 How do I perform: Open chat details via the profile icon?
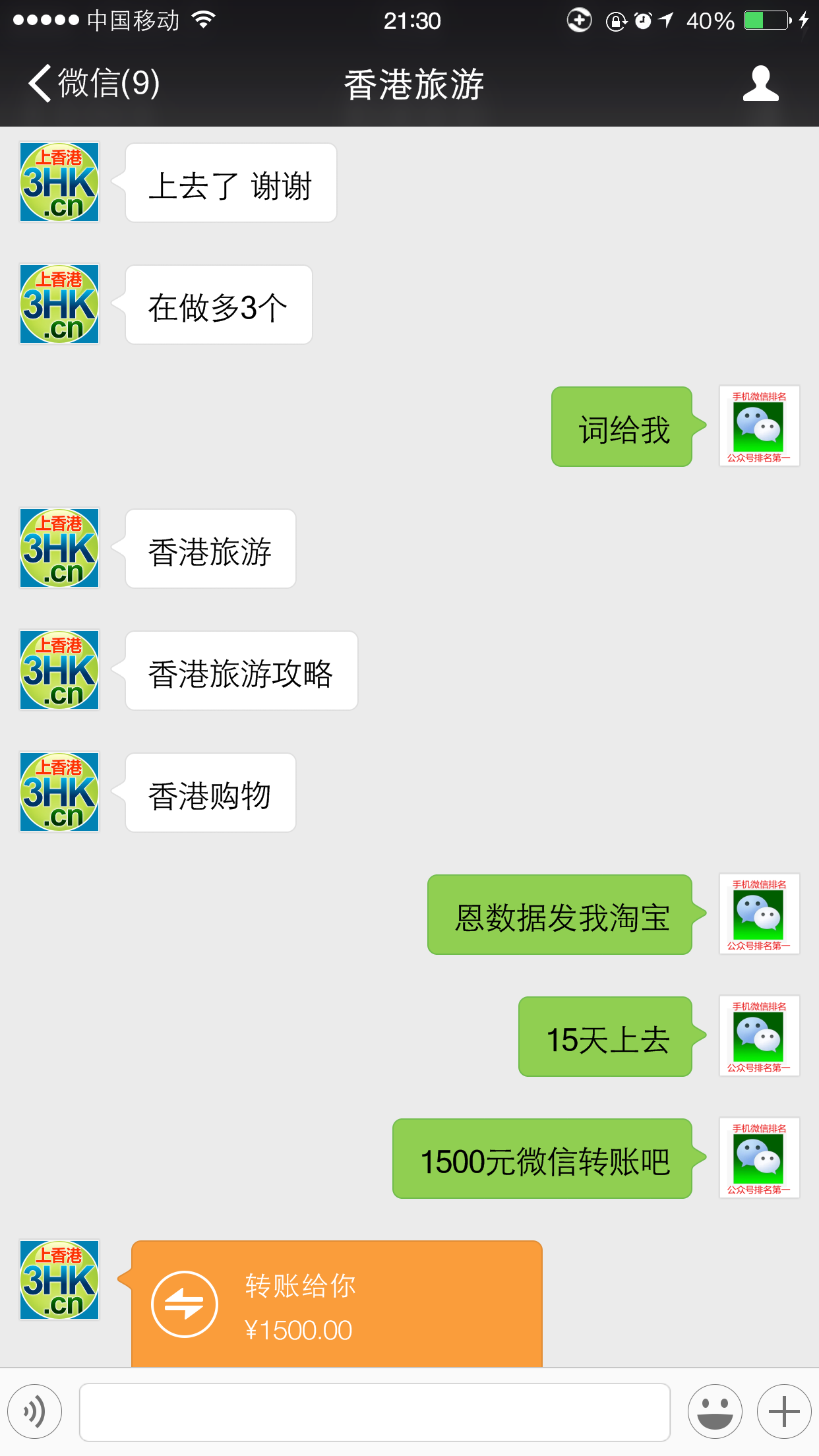tap(760, 84)
